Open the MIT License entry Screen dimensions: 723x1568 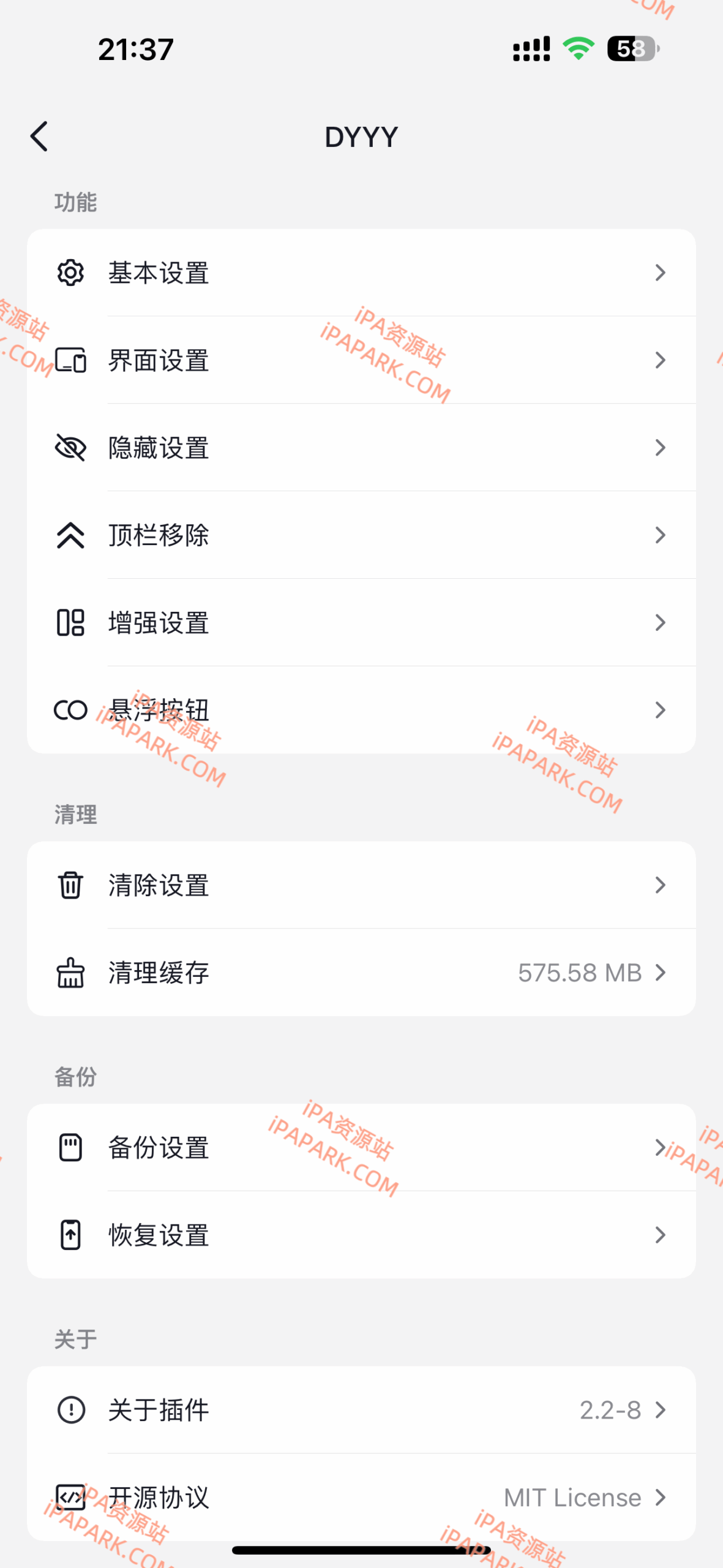361,1498
